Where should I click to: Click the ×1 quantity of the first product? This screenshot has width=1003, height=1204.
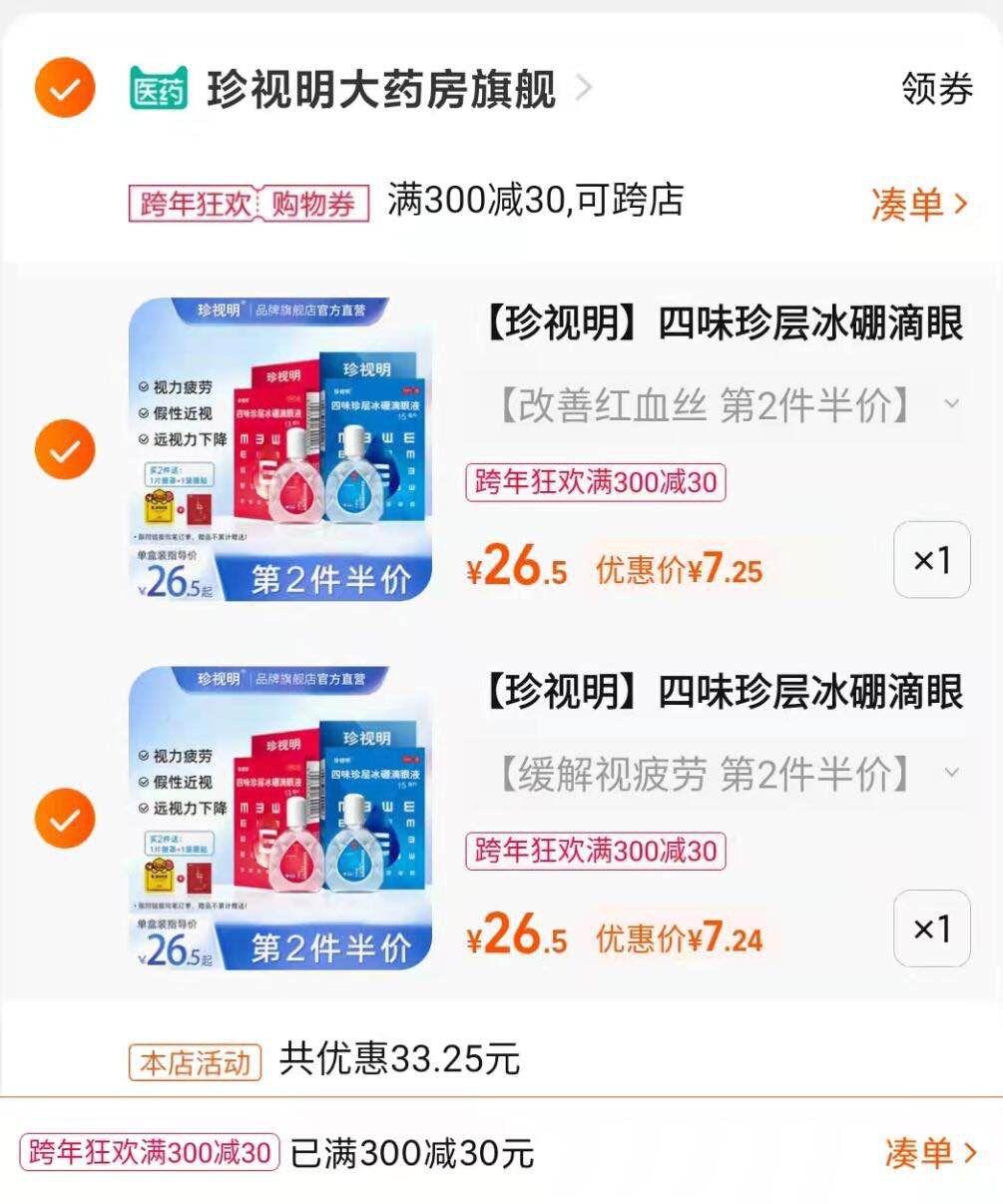pos(930,560)
